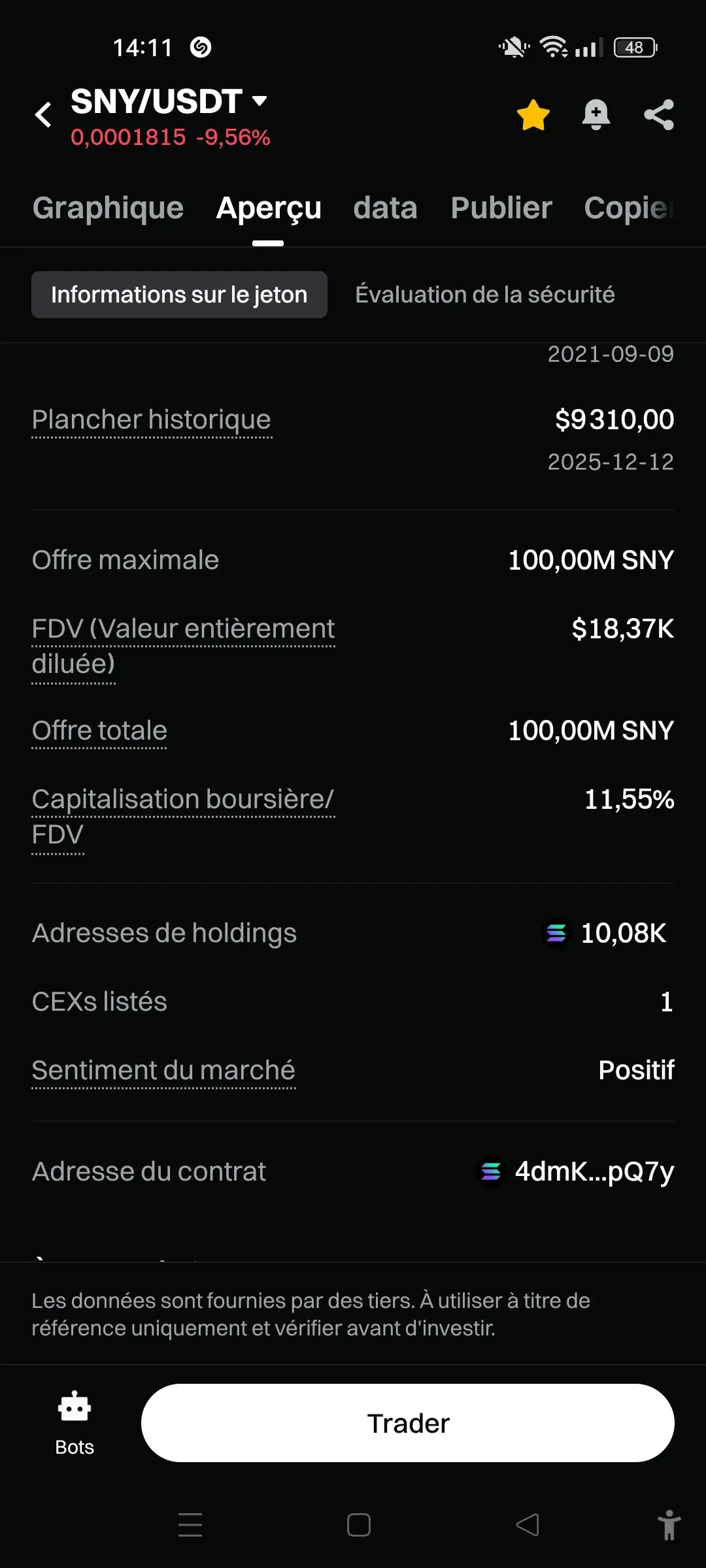Remove SNY/USDT from favorites star
The image size is (706, 1568).
pyautogui.click(x=533, y=115)
